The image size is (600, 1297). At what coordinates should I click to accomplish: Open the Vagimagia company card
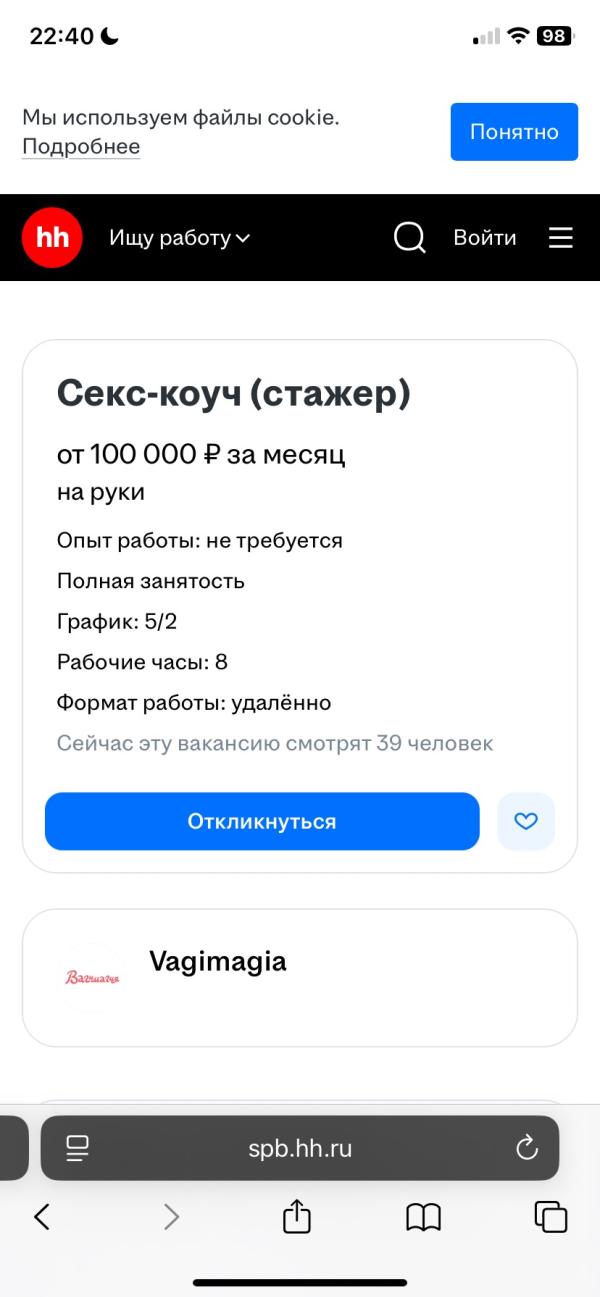click(300, 978)
